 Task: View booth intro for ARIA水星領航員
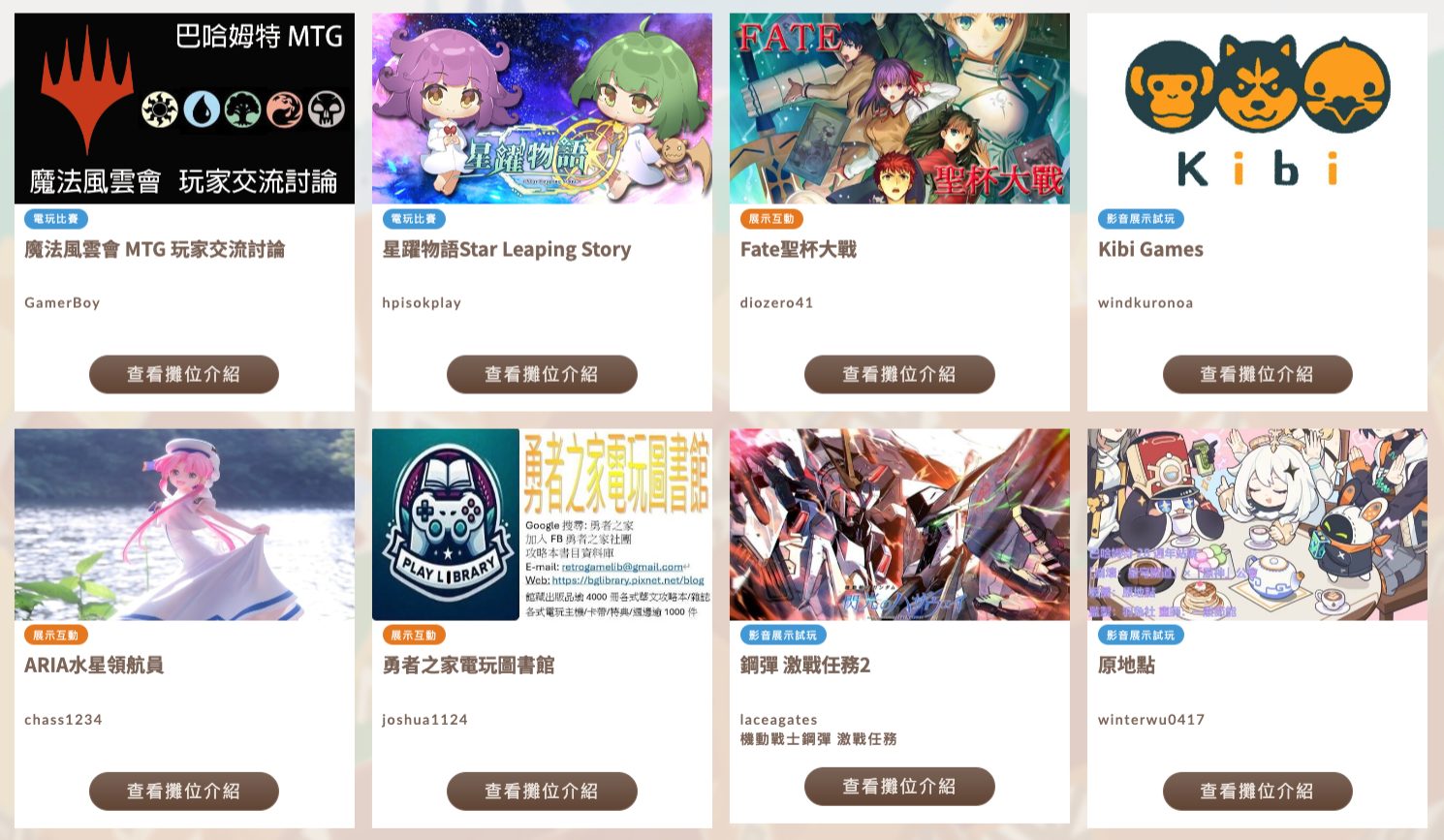[183, 791]
